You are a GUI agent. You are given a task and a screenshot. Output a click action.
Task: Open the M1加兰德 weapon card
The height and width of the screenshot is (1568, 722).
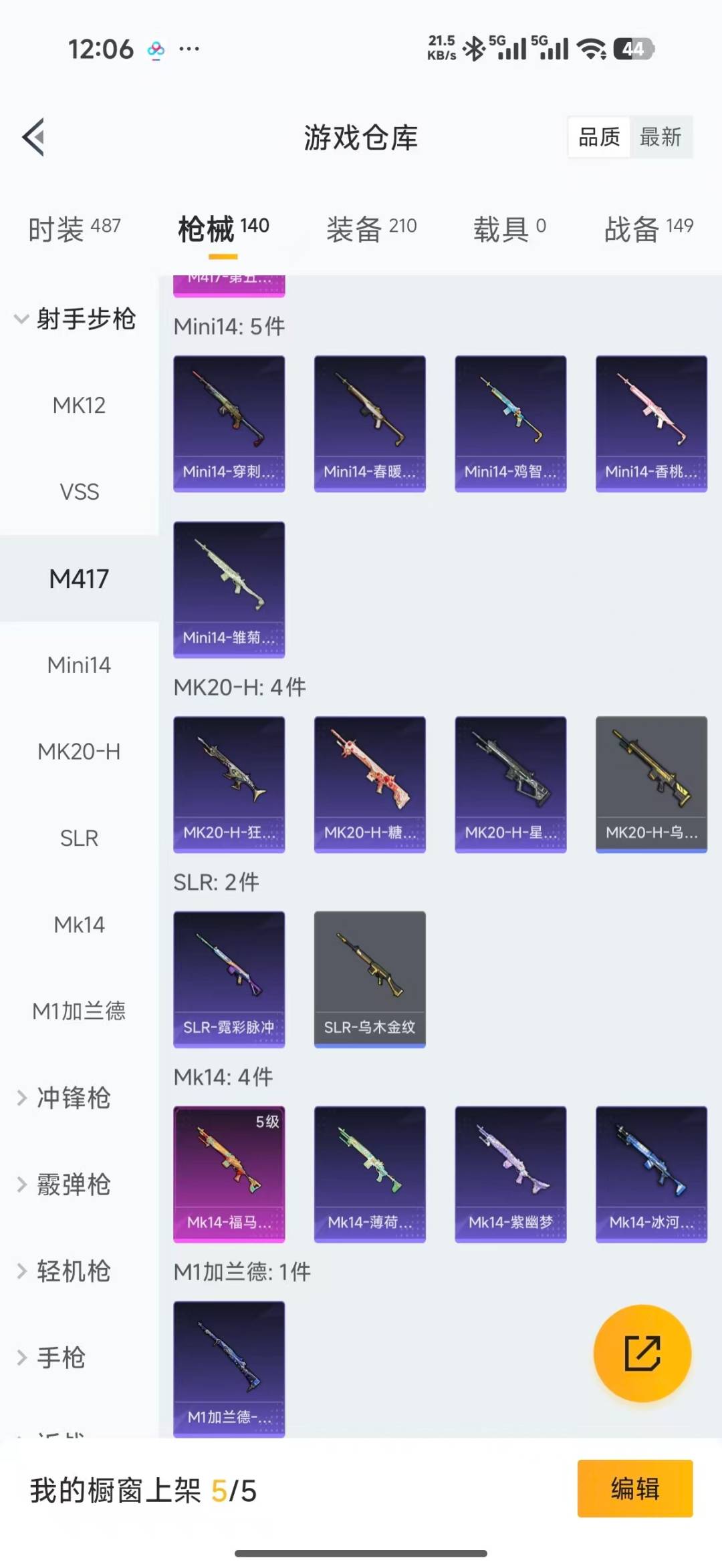coord(229,1368)
